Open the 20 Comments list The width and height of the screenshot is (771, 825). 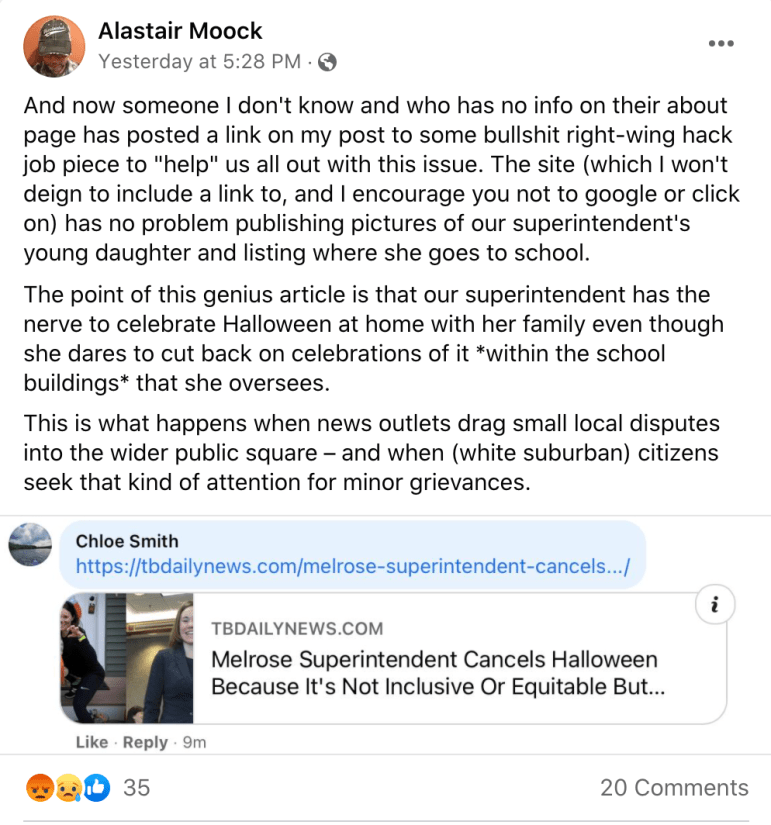673,788
